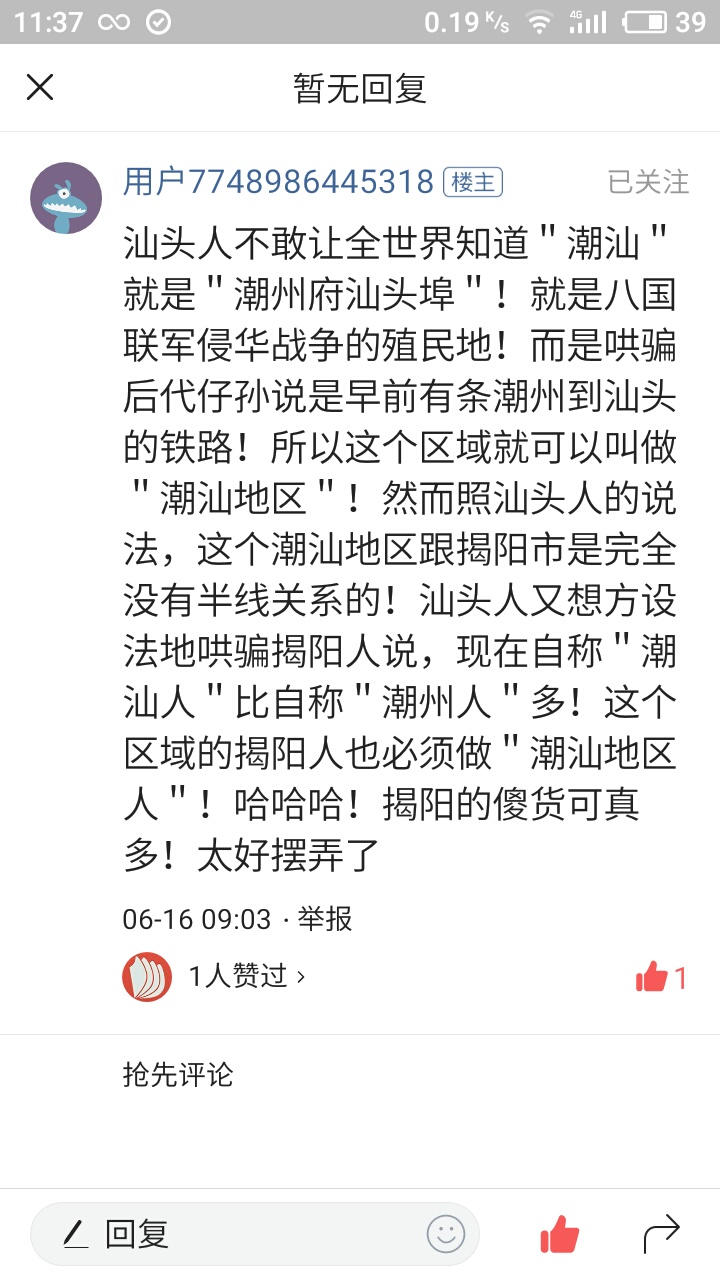720x1280 pixels.
Task: Close the reply page with the X
Action: [x=40, y=88]
